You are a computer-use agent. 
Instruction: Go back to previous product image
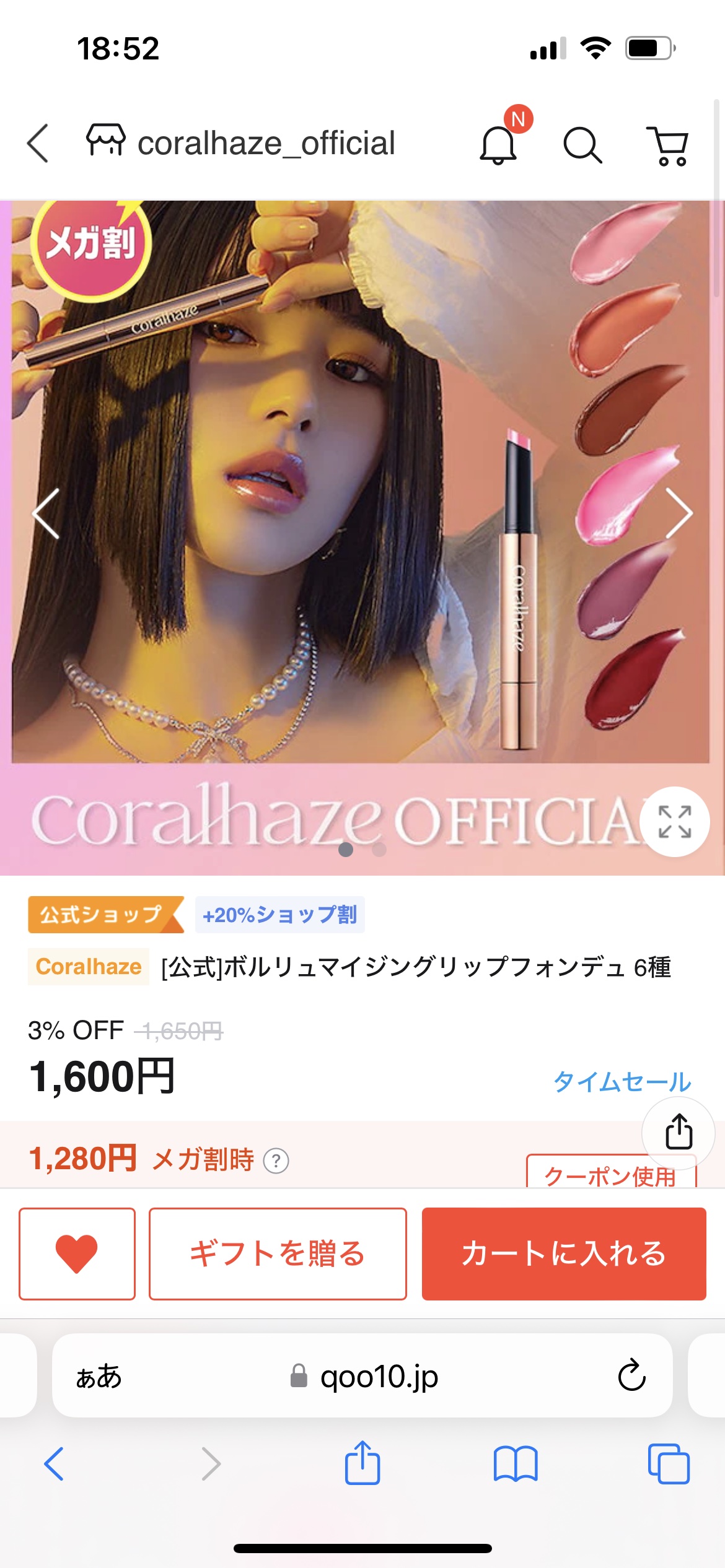[45, 513]
